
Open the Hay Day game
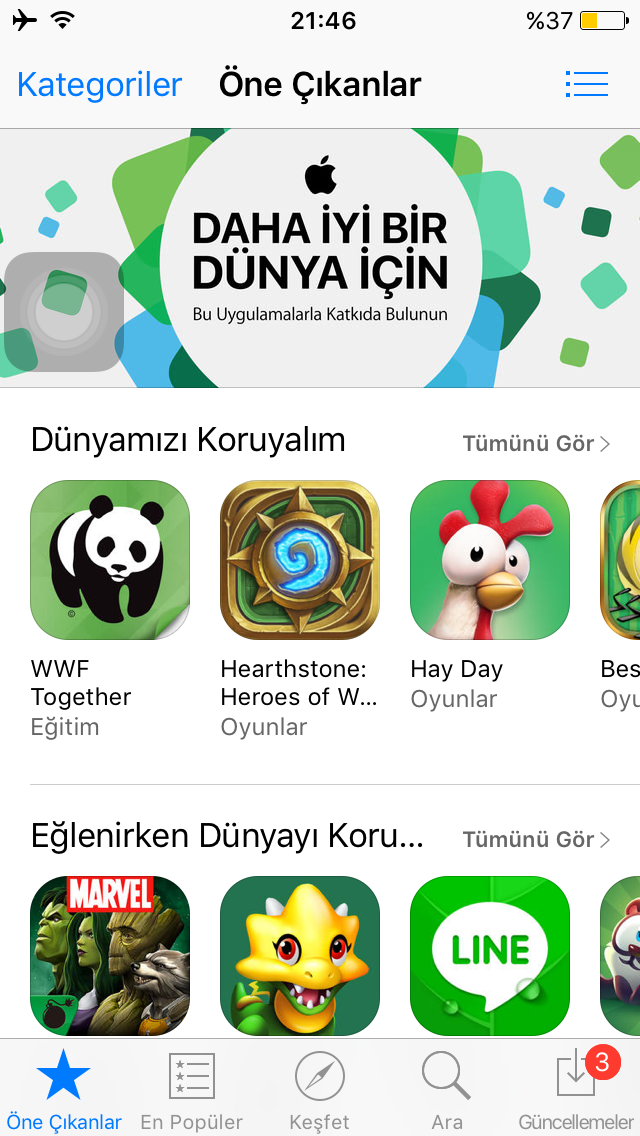[490, 560]
